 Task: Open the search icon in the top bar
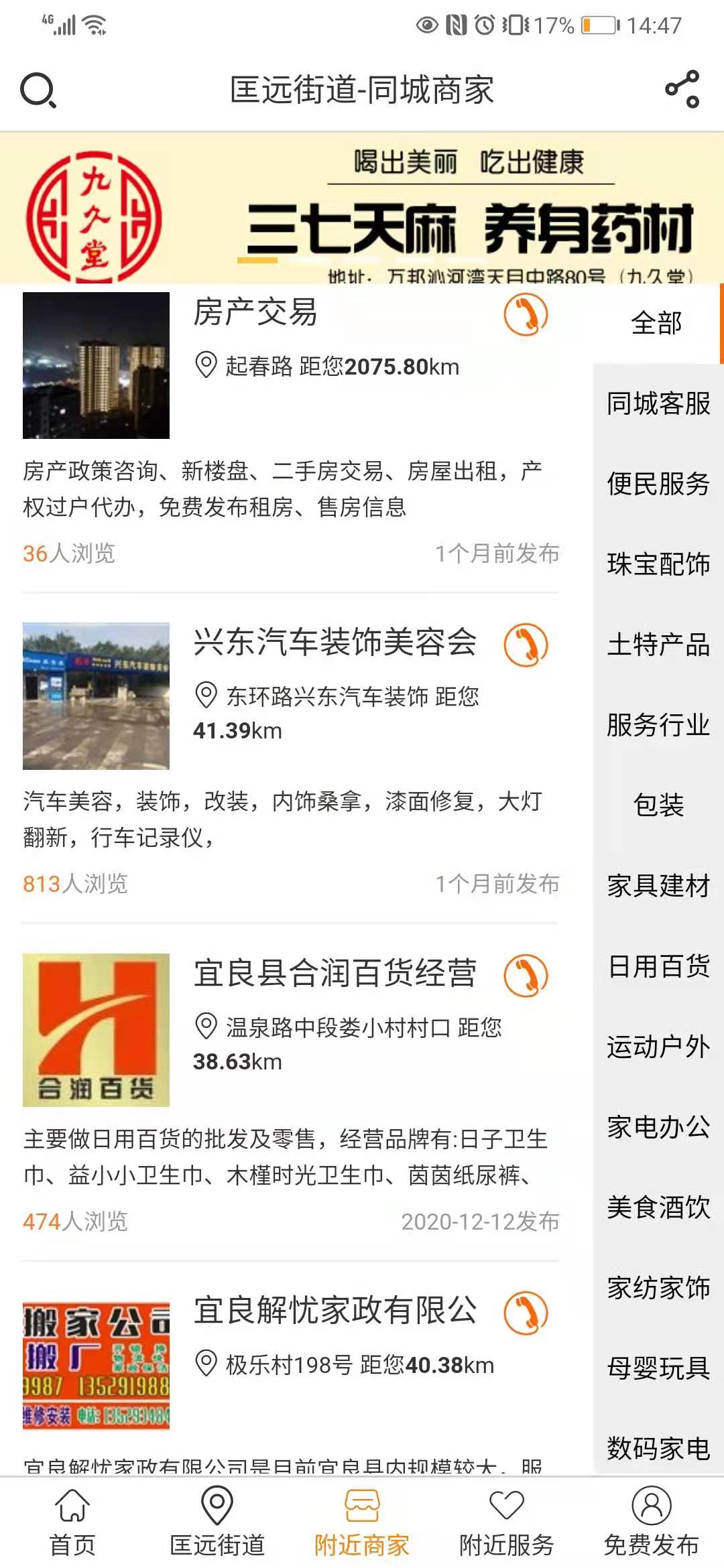click(x=38, y=90)
